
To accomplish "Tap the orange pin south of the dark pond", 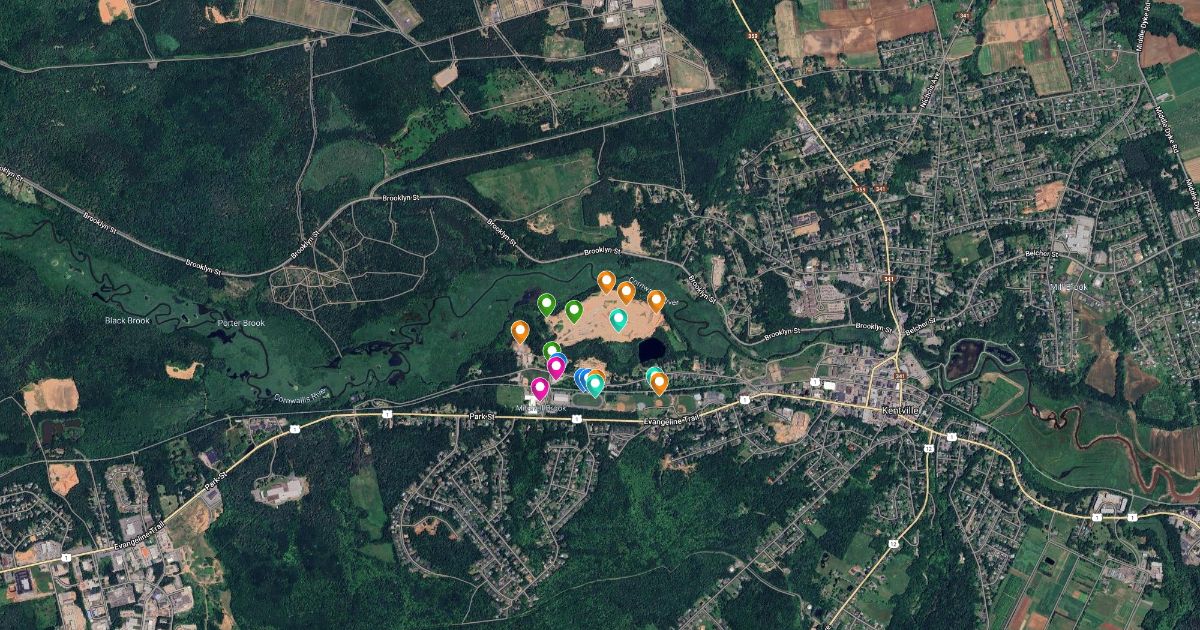I will (x=659, y=382).
